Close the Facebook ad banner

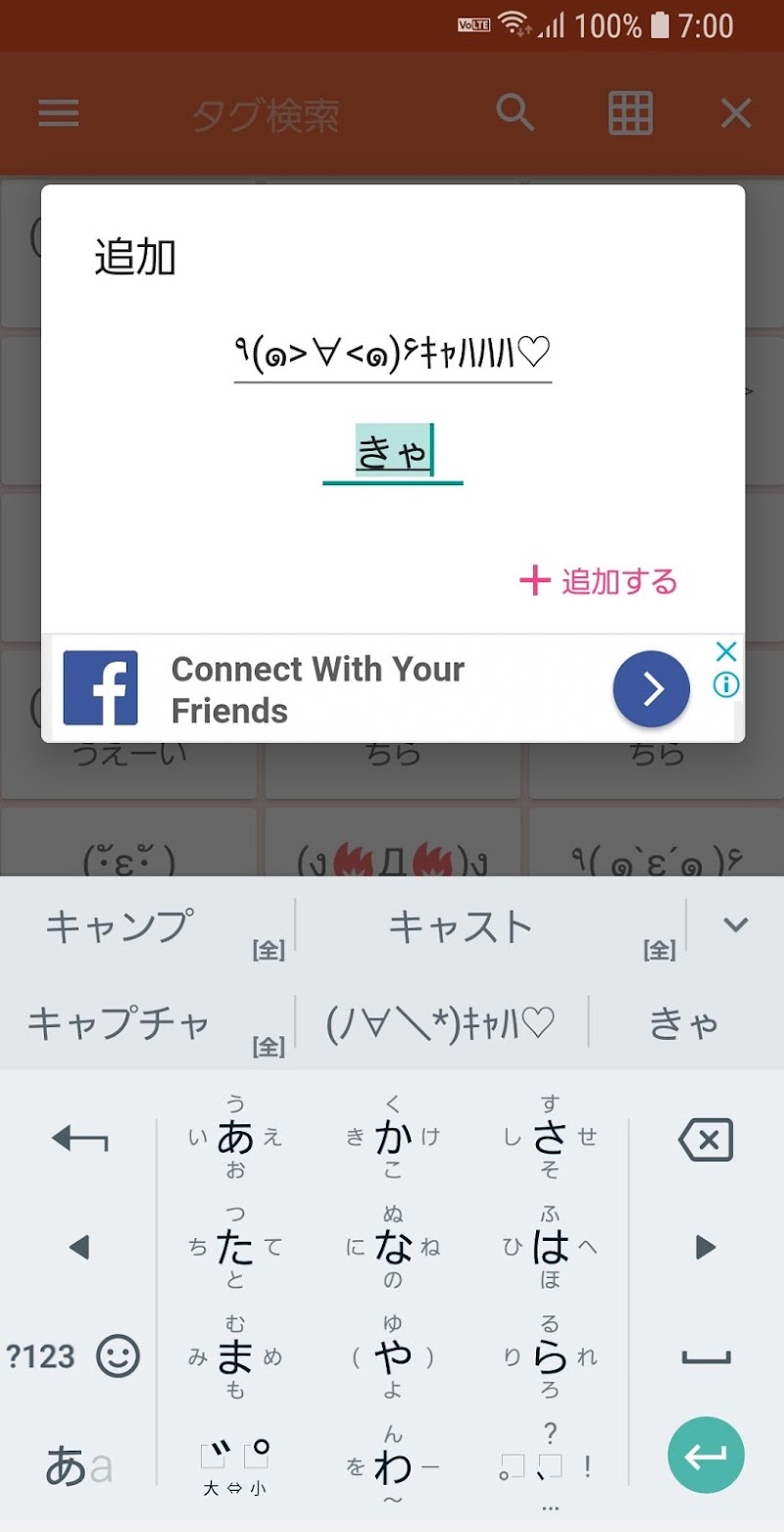pyautogui.click(x=725, y=652)
